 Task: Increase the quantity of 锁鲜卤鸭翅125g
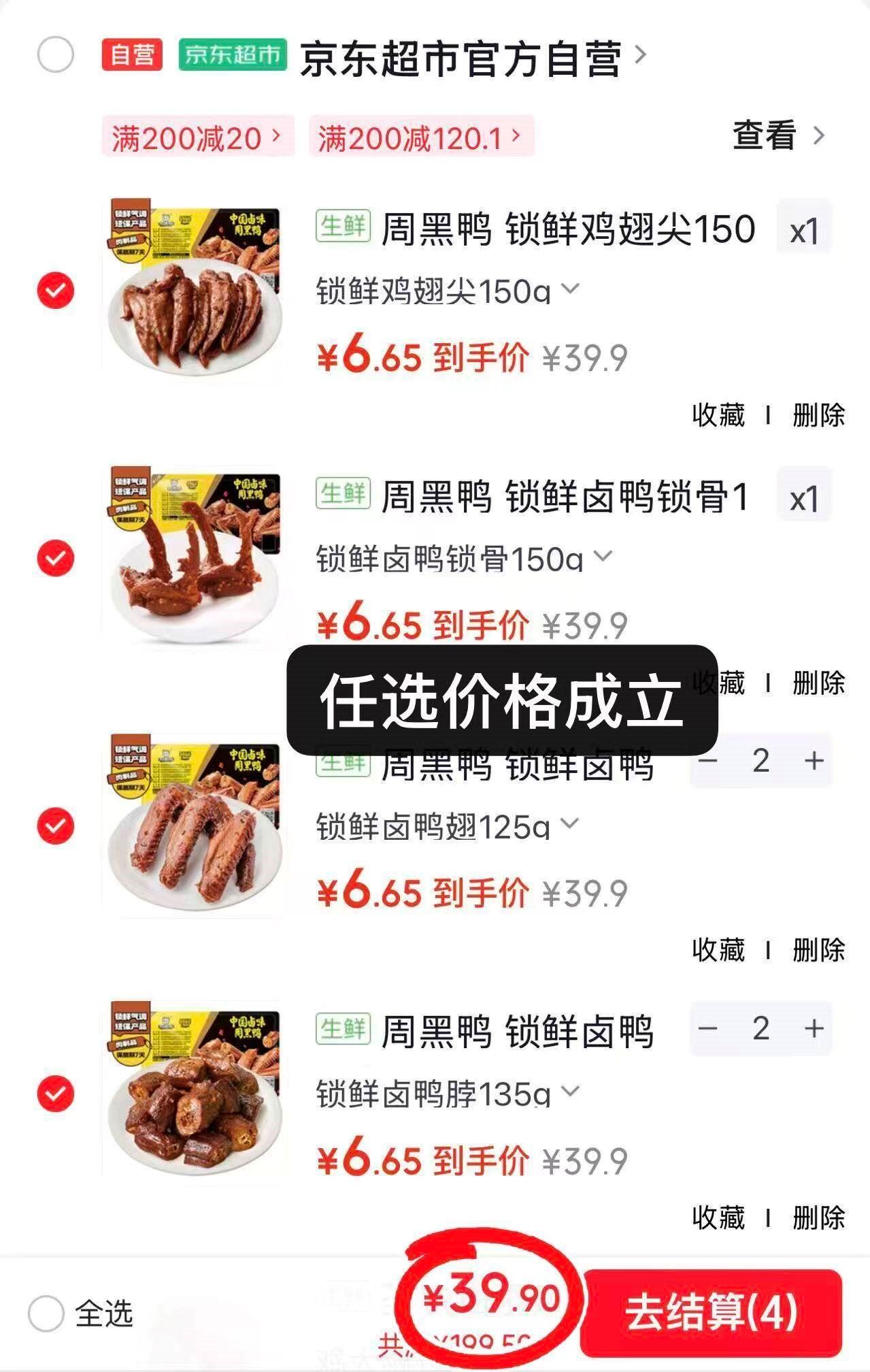point(814,761)
